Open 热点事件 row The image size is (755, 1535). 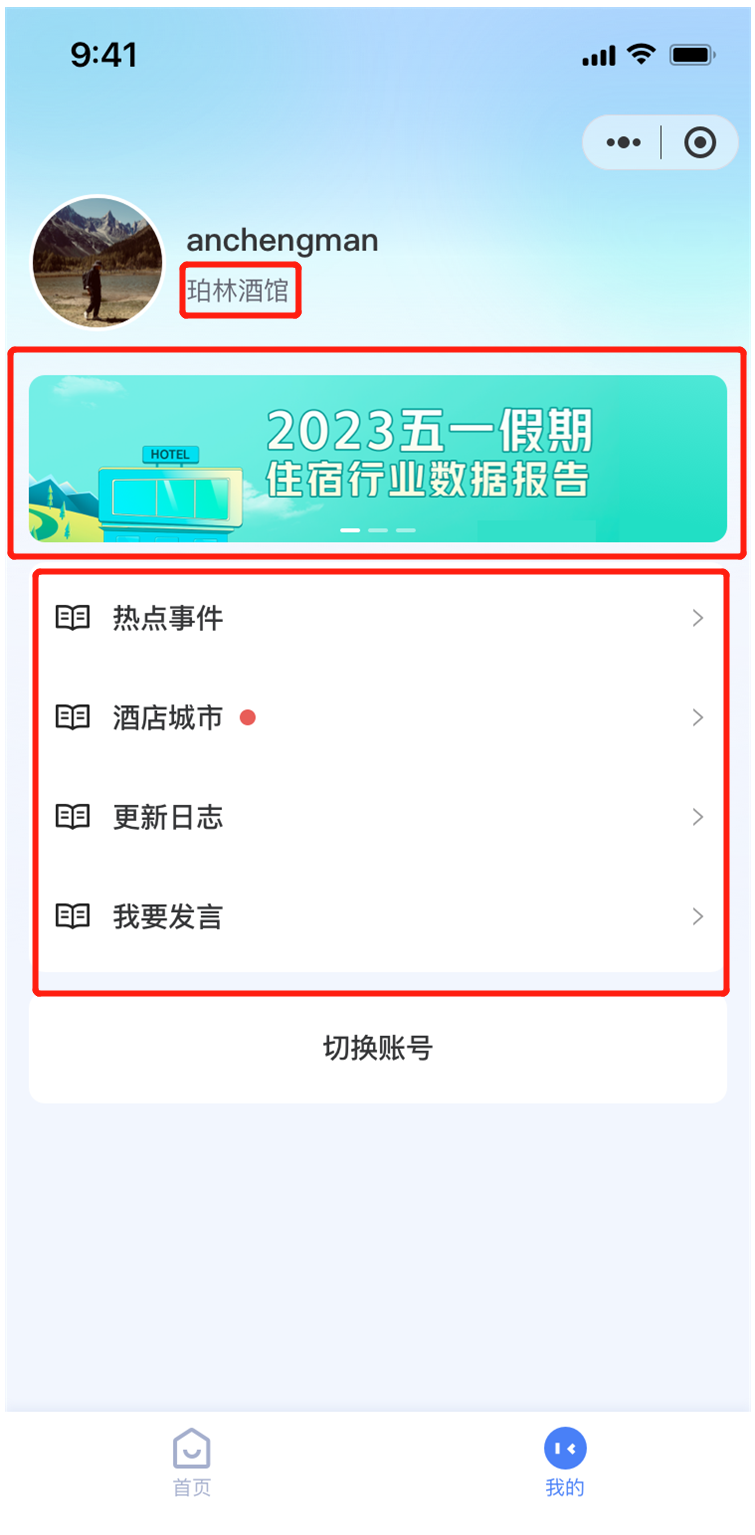tap(378, 619)
